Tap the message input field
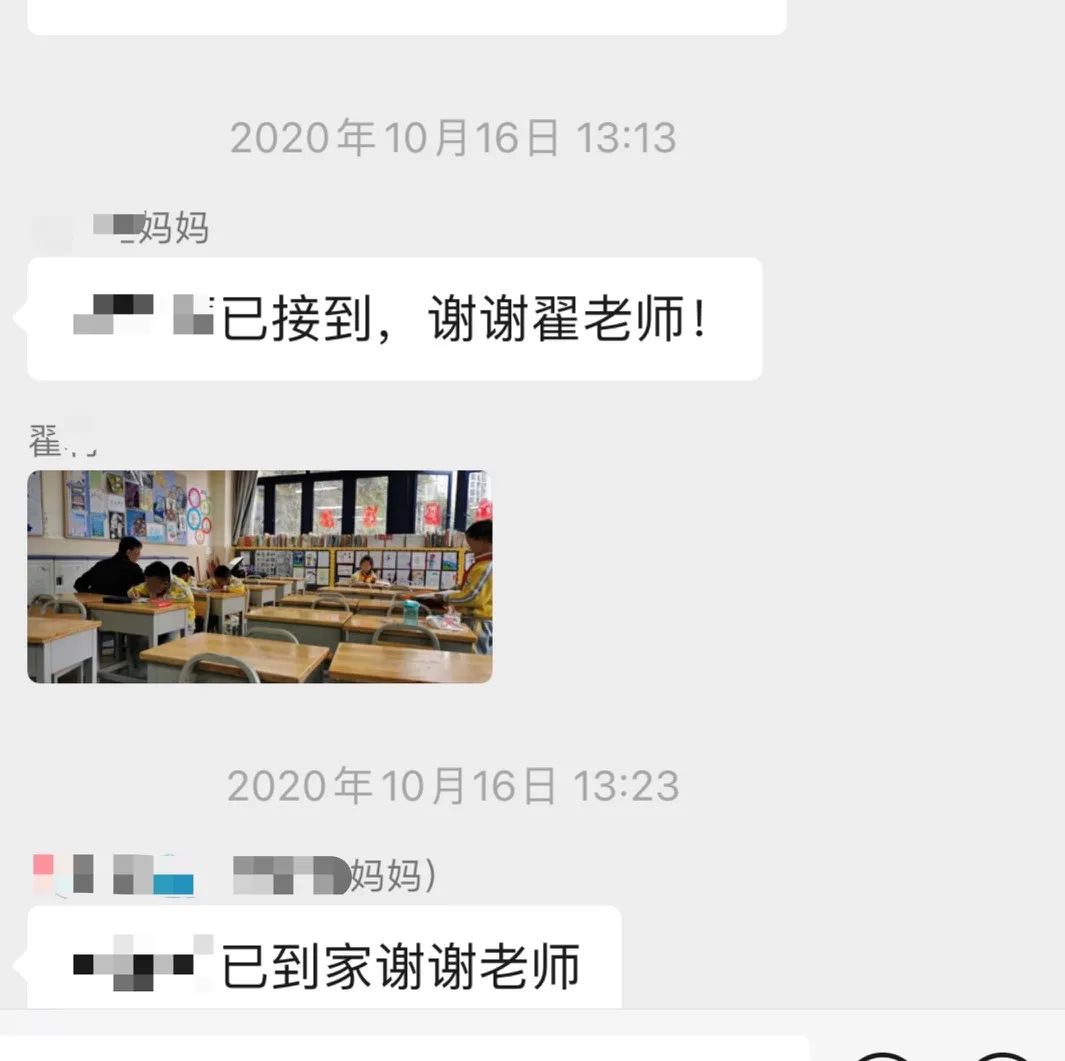This screenshot has width=1065, height=1061. [400, 1048]
